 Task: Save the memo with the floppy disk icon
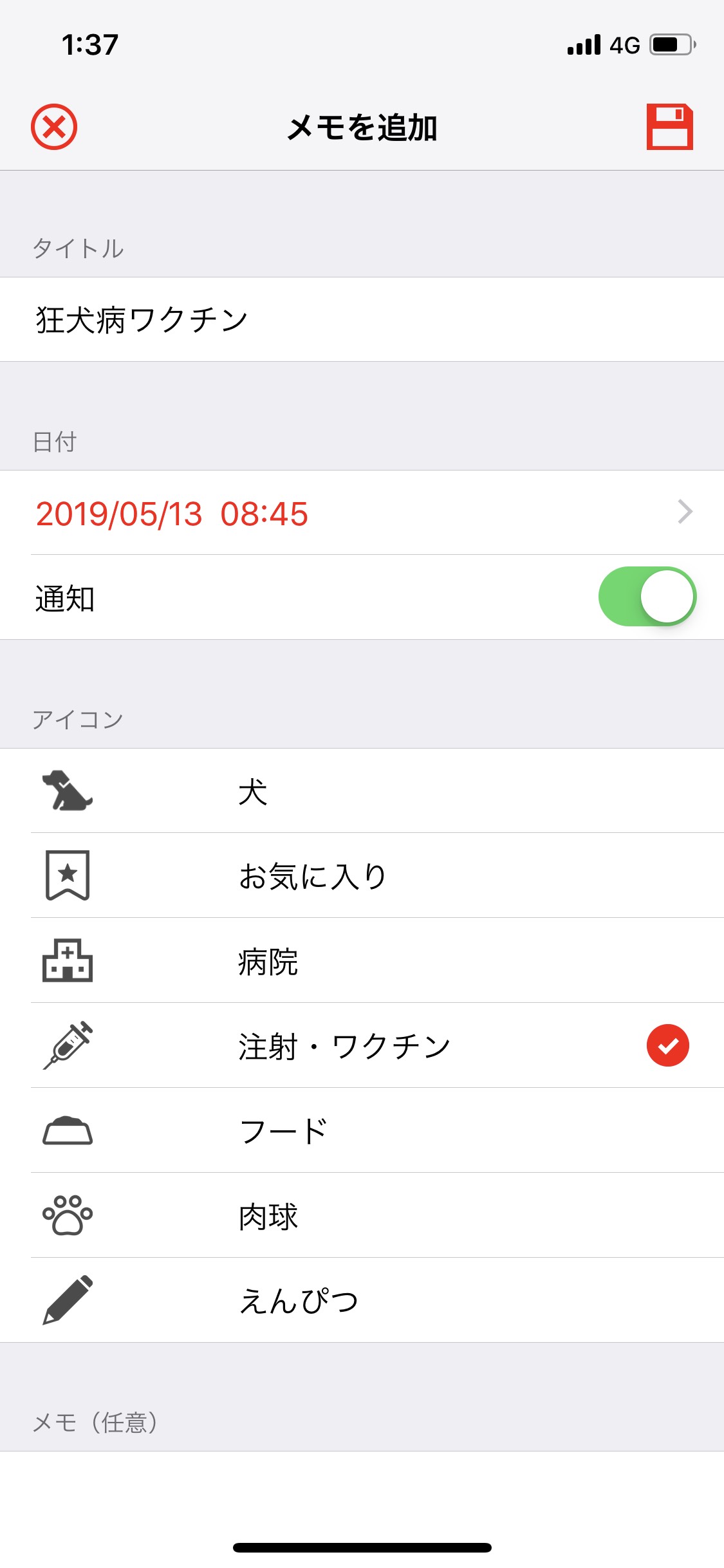point(669,127)
